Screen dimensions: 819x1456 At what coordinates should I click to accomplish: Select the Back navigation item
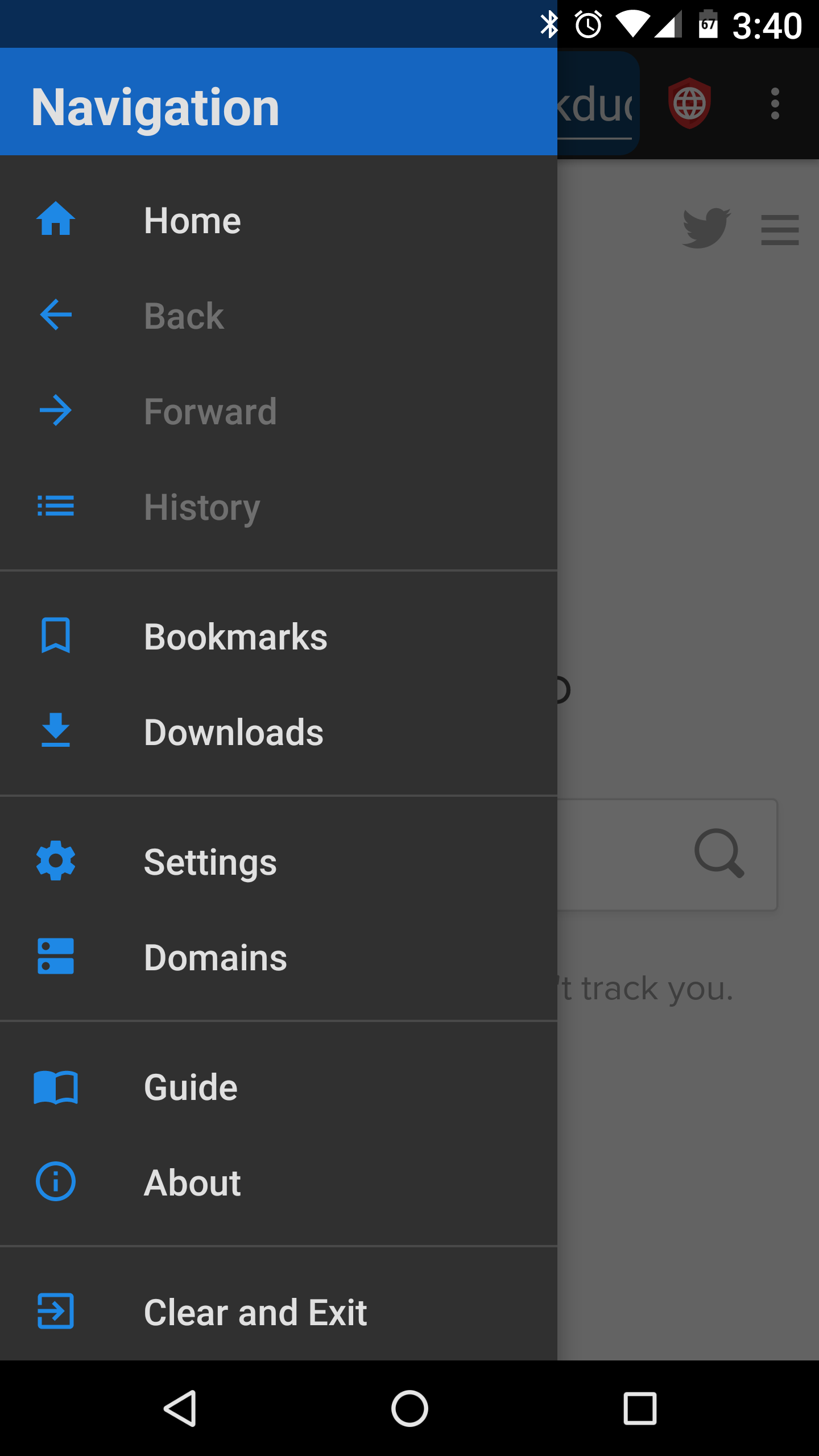(x=279, y=316)
